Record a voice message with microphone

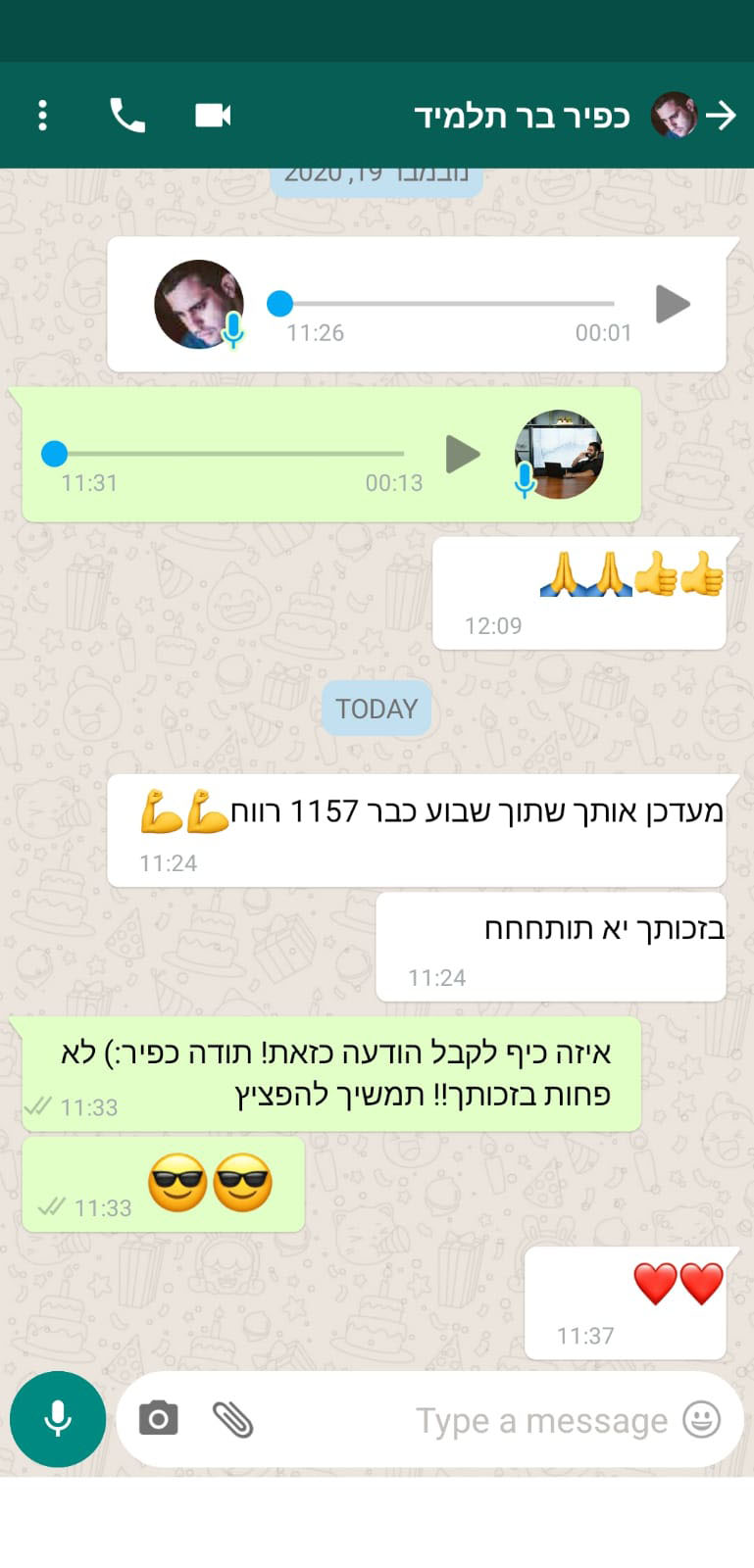tap(58, 1418)
